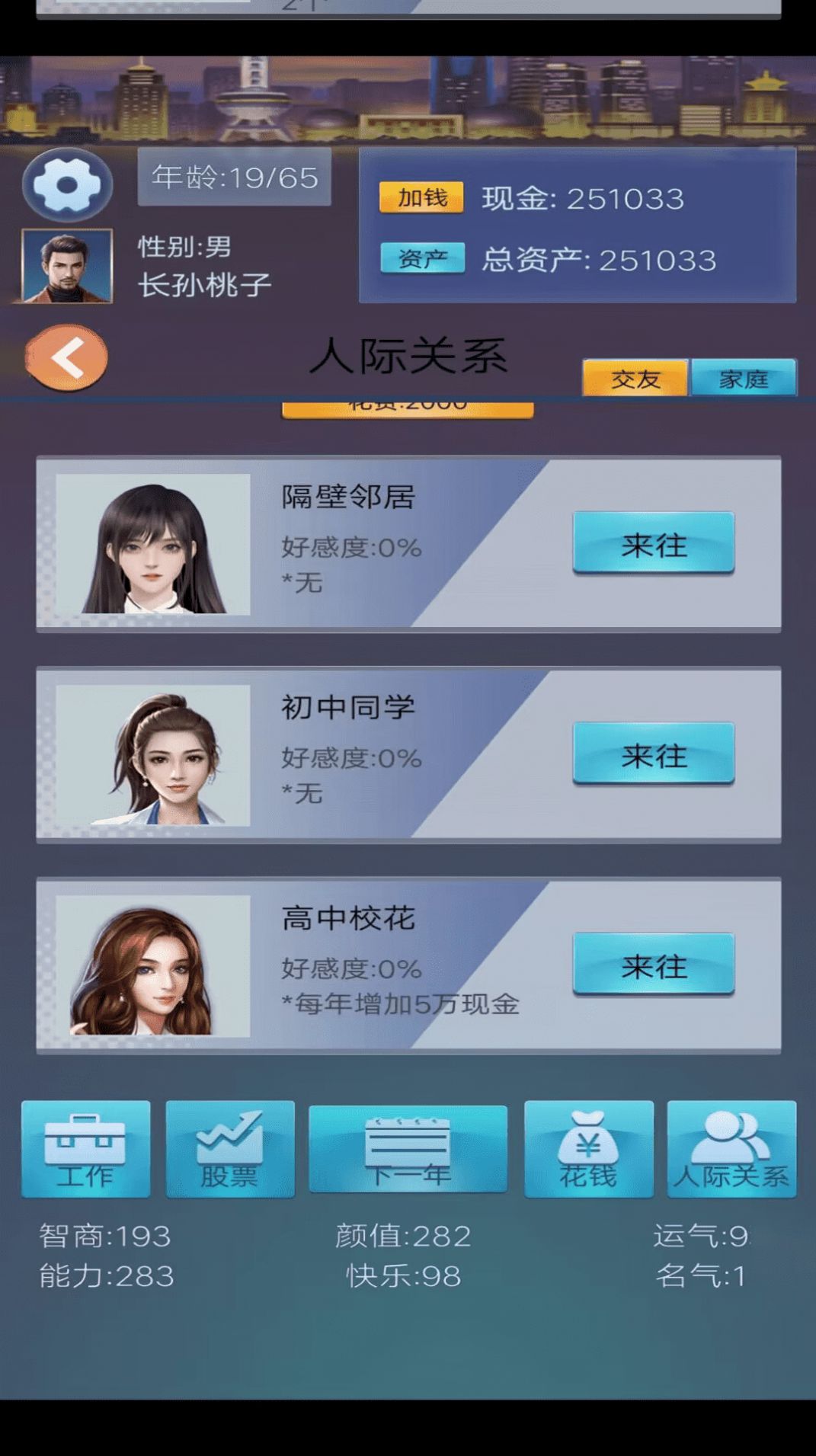Go back using the orange arrow
This screenshot has width=816, height=1456.
pyautogui.click(x=67, y=357)
